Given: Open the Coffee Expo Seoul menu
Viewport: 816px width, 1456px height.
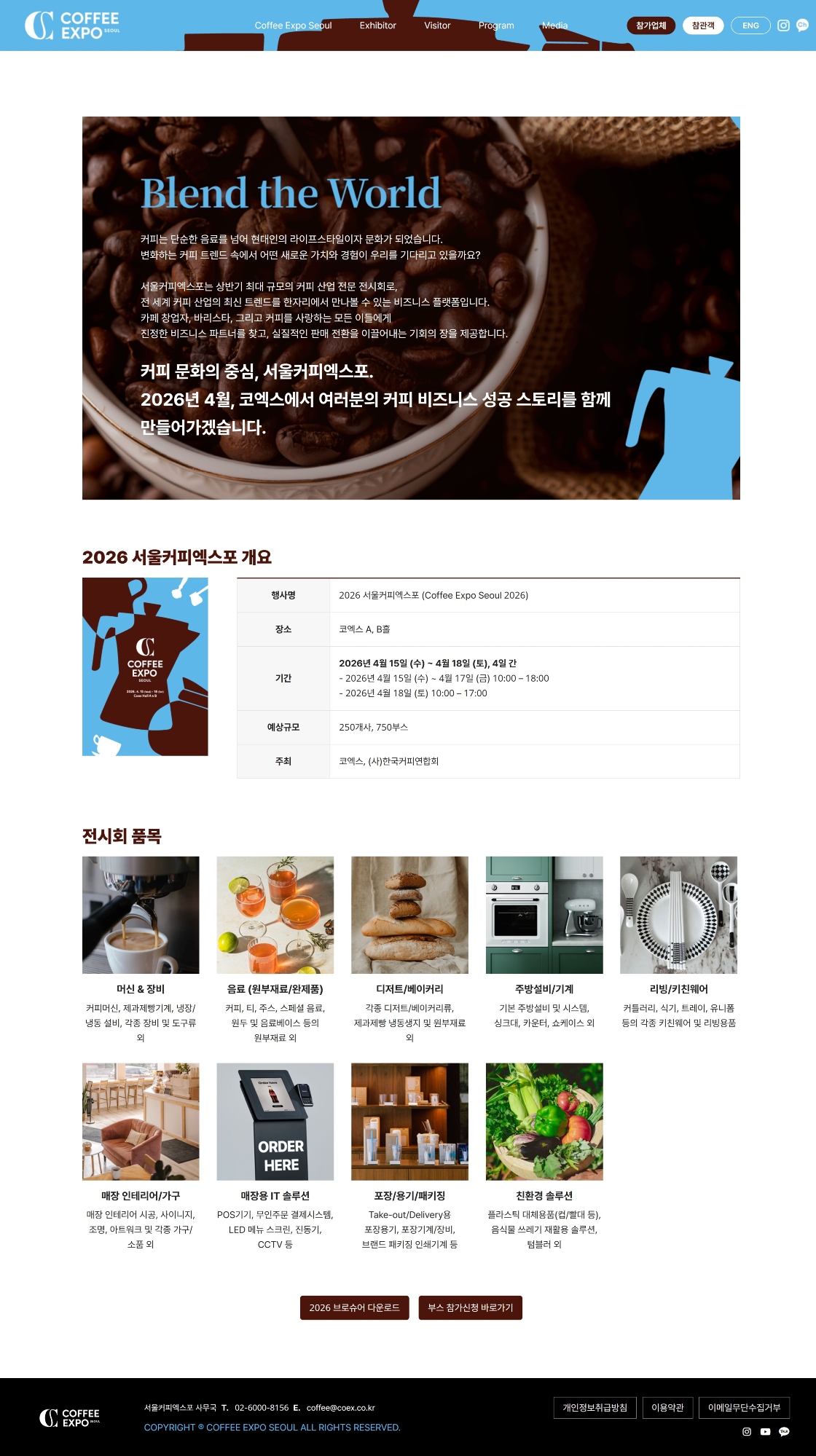Looking at the screenshot, I should coord(293,25).
